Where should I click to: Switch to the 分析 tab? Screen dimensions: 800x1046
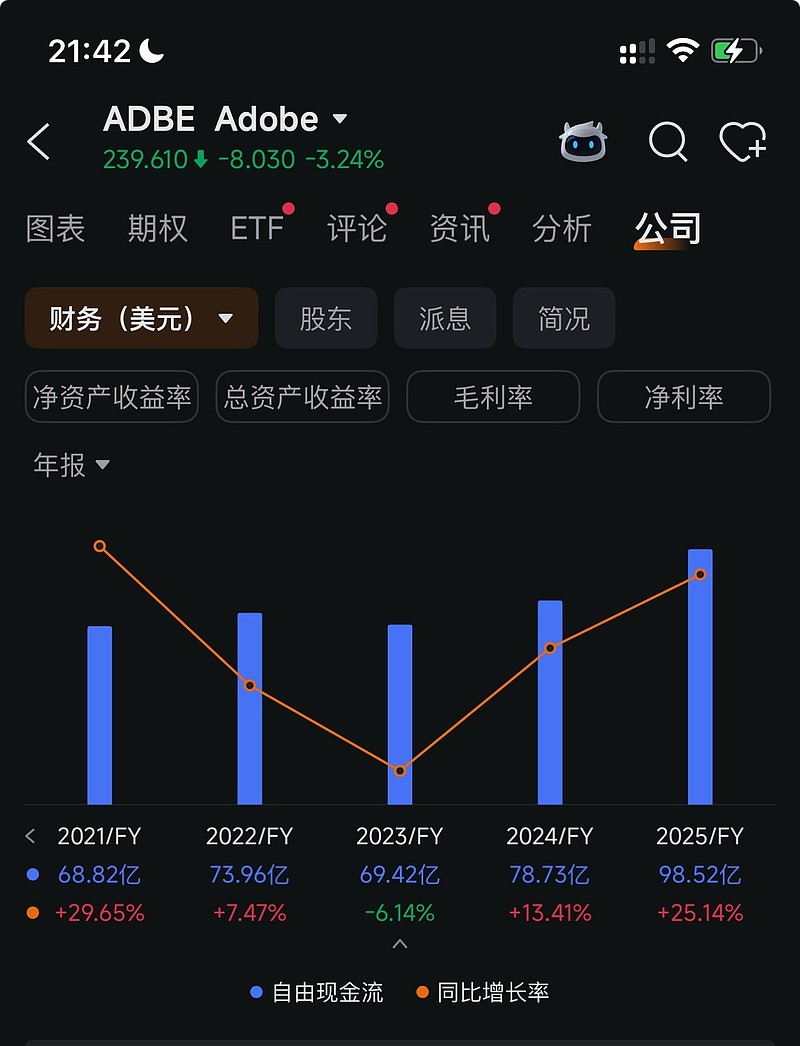pos(562,229)
